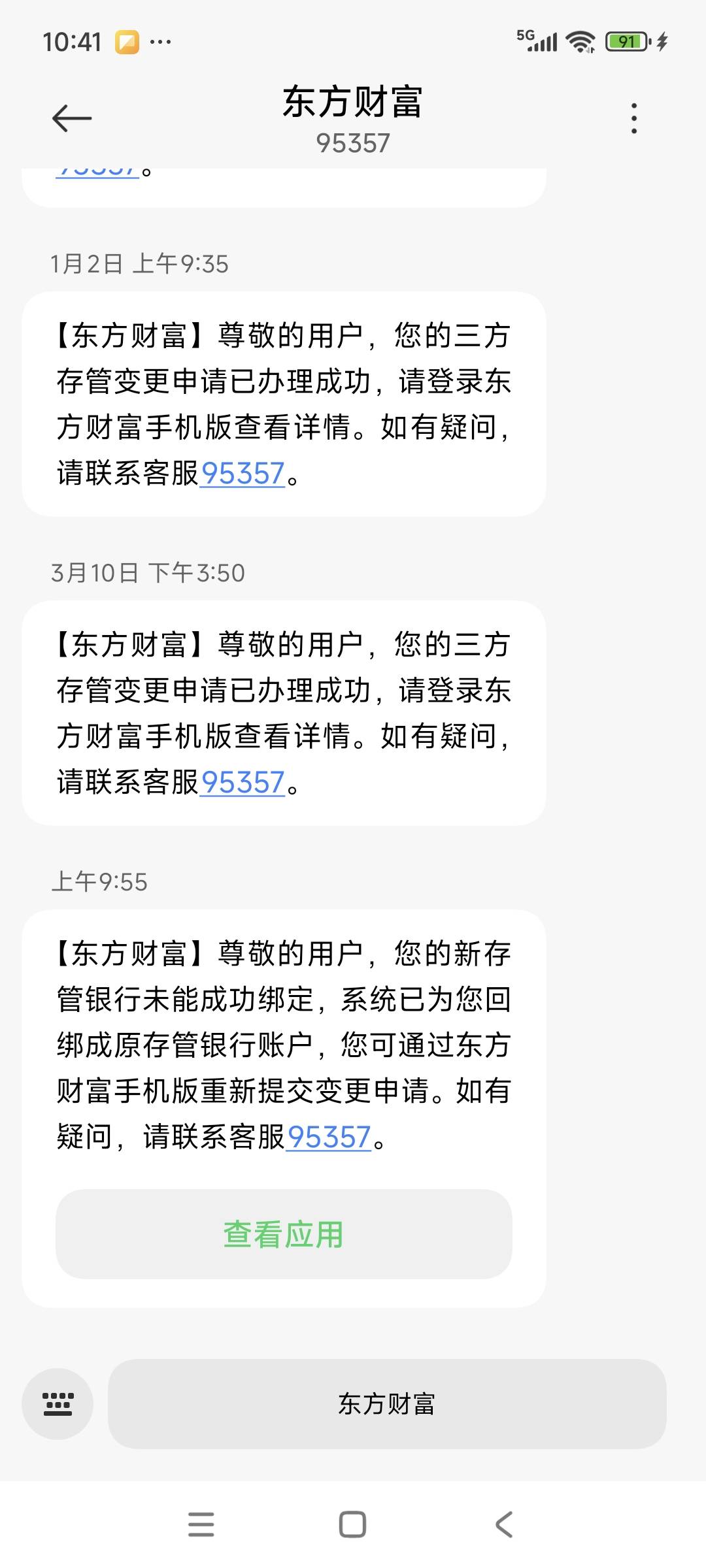The height and width of the screenshot is (1568, 706).
Task: Tap 95357 link in the 3月10日 message
Action: point(243,782)
